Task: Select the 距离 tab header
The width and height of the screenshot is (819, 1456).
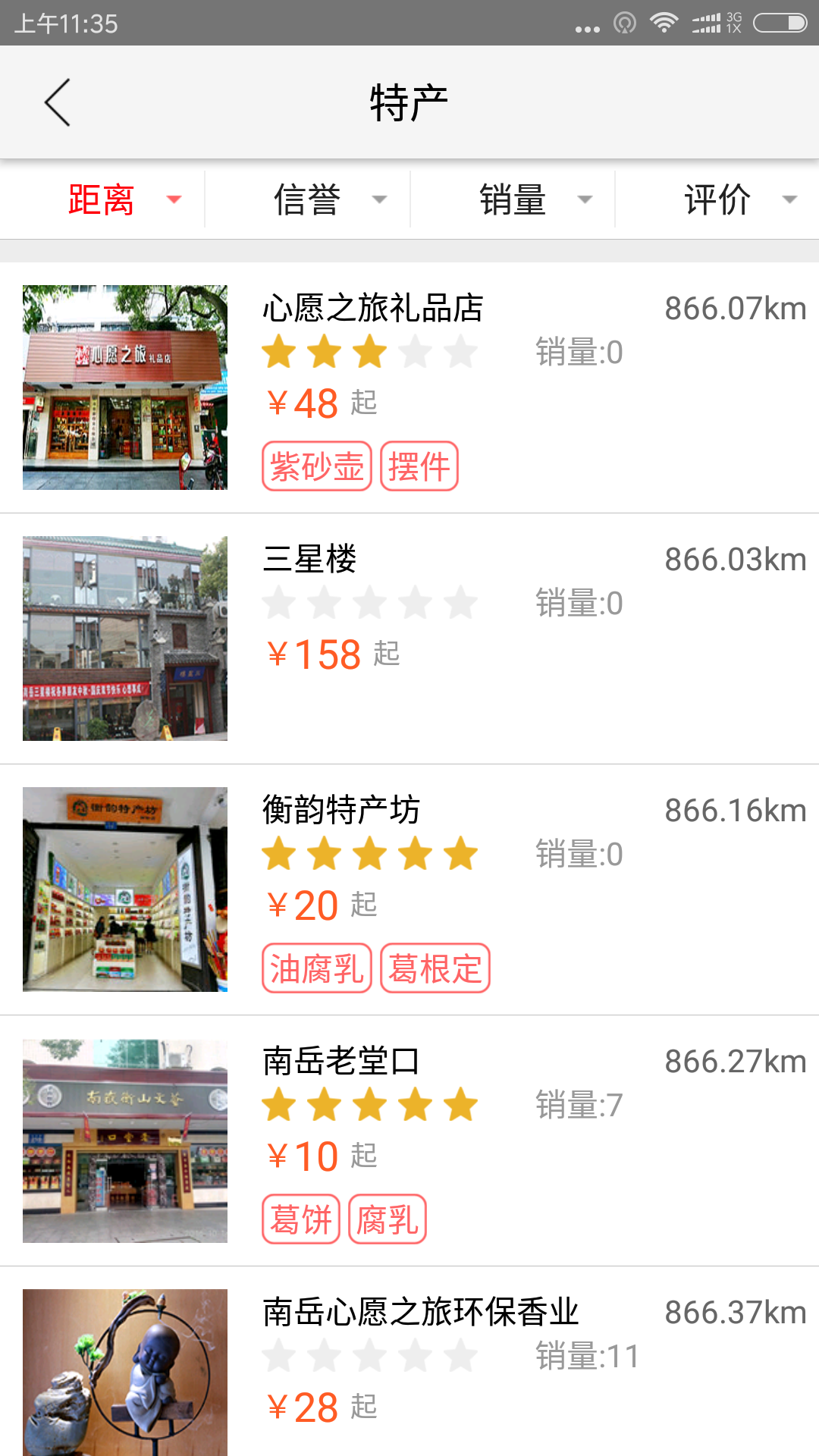Action: point(101,199)
